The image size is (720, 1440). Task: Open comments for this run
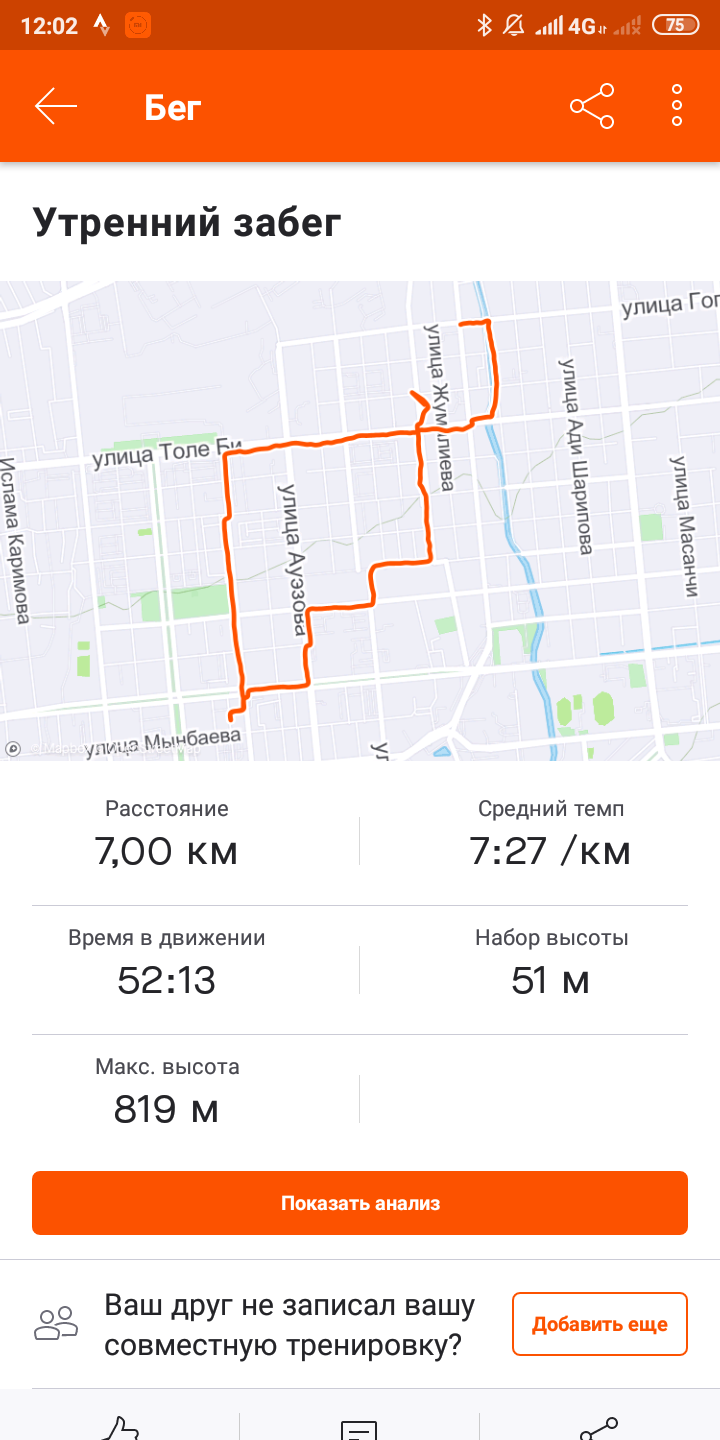click(x=360, y=1428)
